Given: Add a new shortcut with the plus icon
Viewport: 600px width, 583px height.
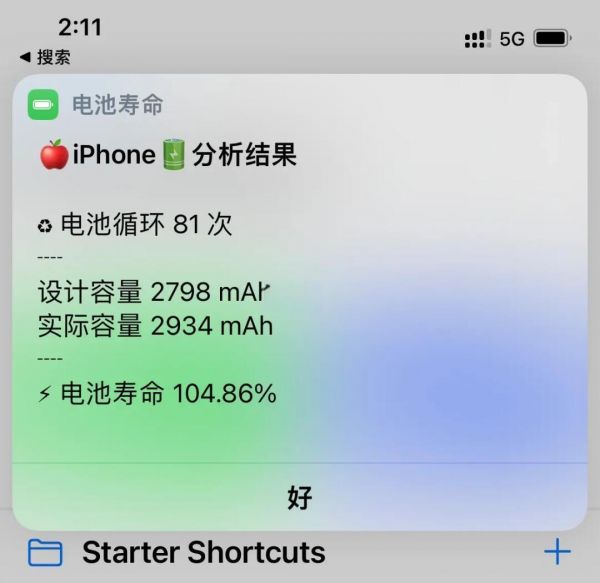Looking at the screenshot, I should [x=556, y=552].
